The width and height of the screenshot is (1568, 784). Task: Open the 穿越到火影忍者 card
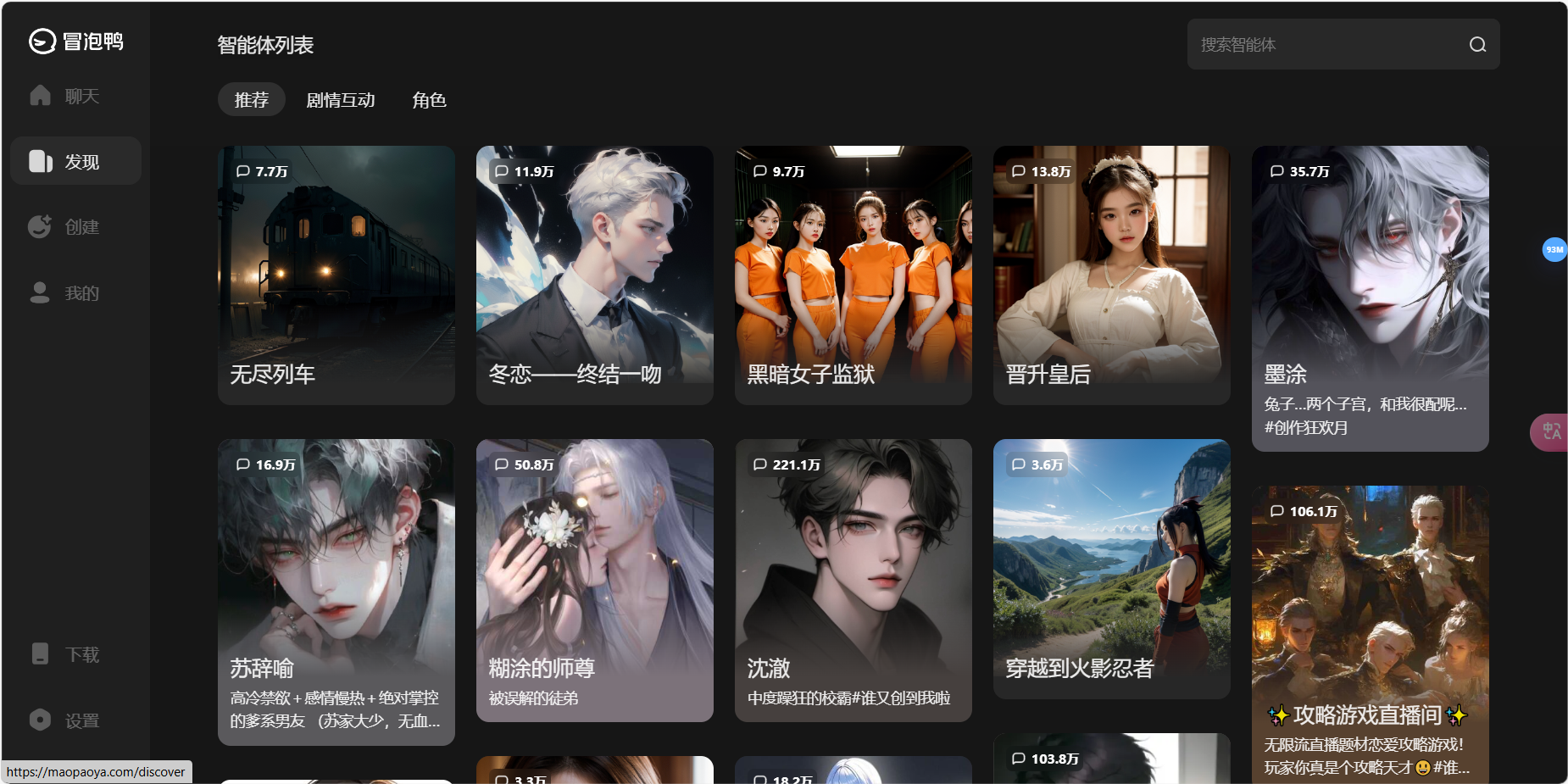pyautogui.click(x=1111, y=568)
